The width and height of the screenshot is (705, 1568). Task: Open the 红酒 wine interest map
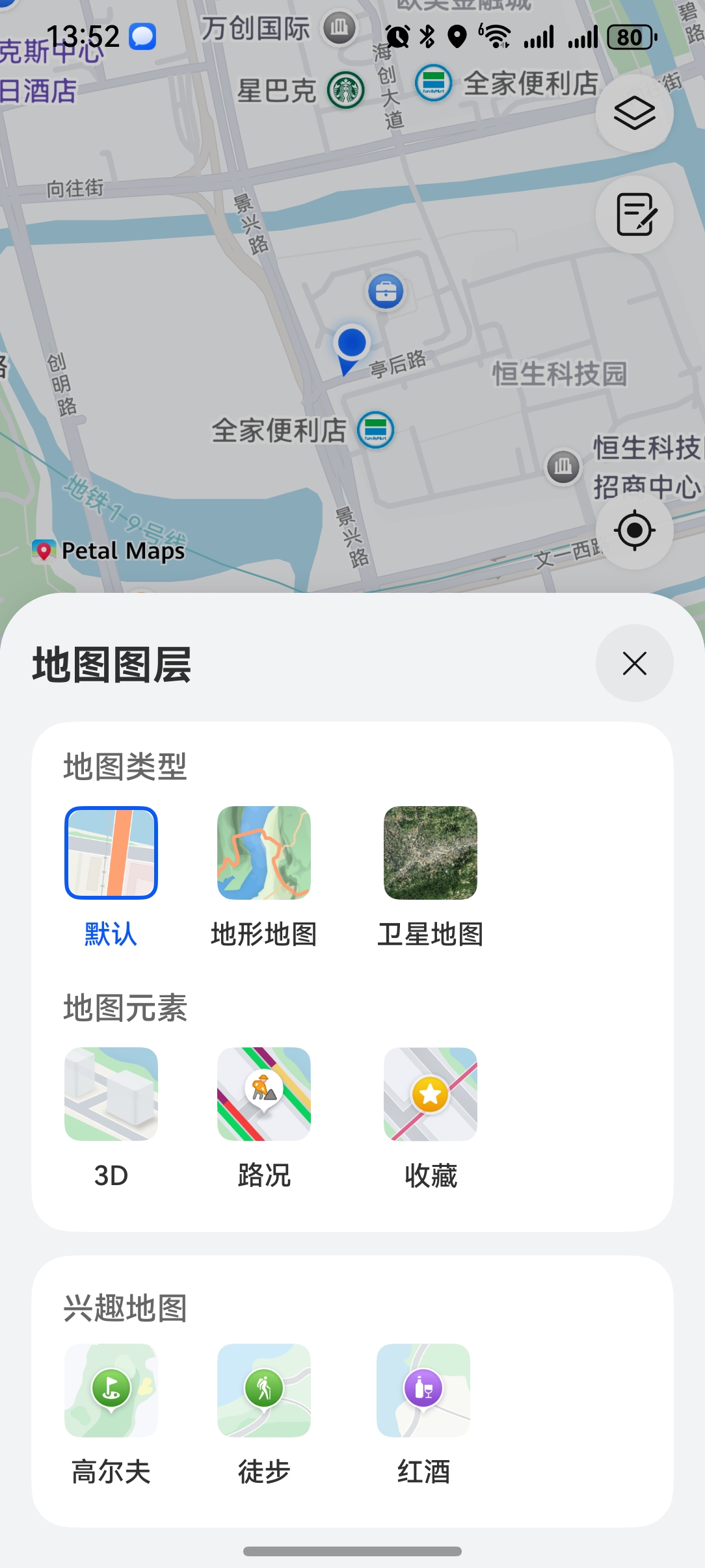point(423,1390)
